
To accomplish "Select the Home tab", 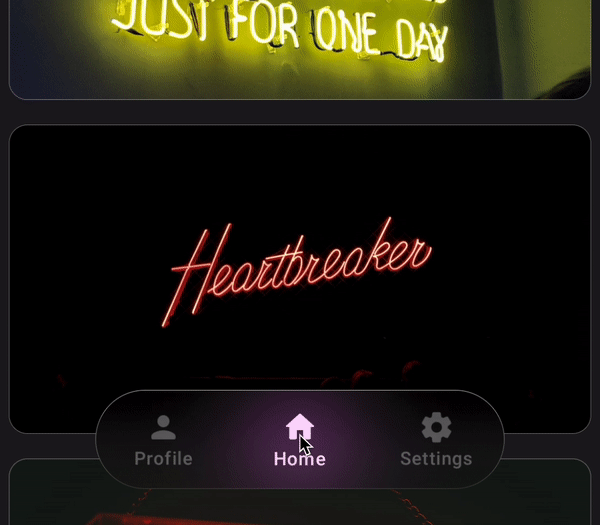I will (299, 441).
